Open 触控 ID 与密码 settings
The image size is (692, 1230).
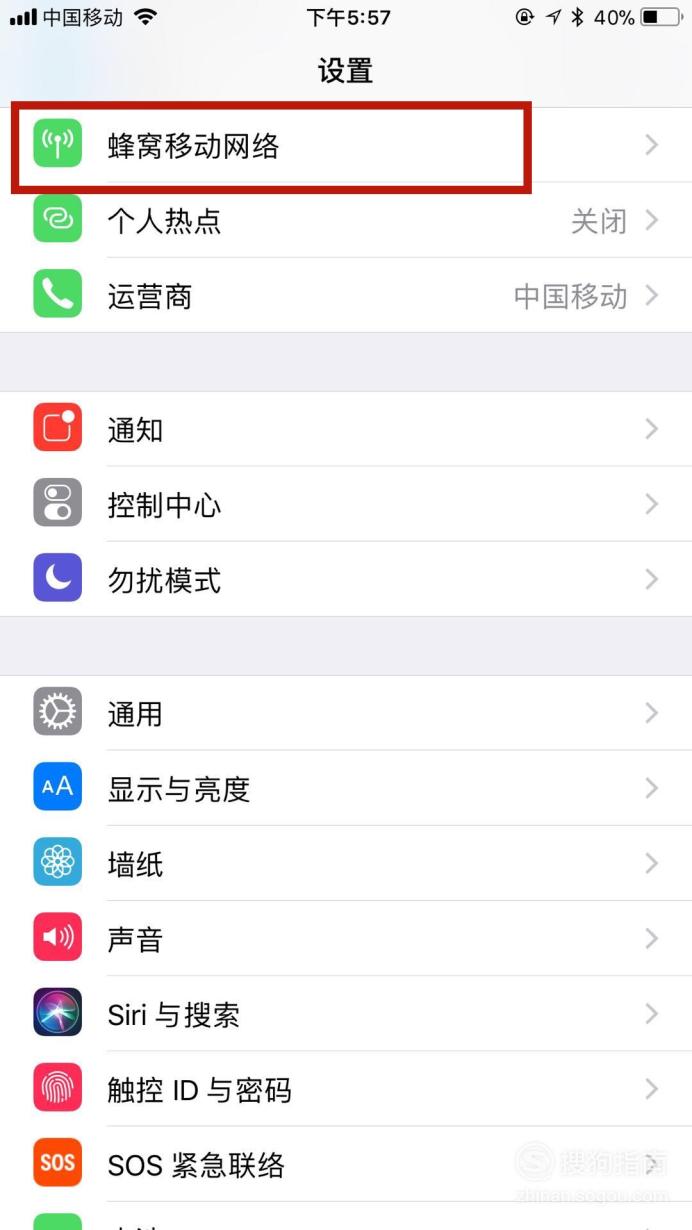(346, 1088)
